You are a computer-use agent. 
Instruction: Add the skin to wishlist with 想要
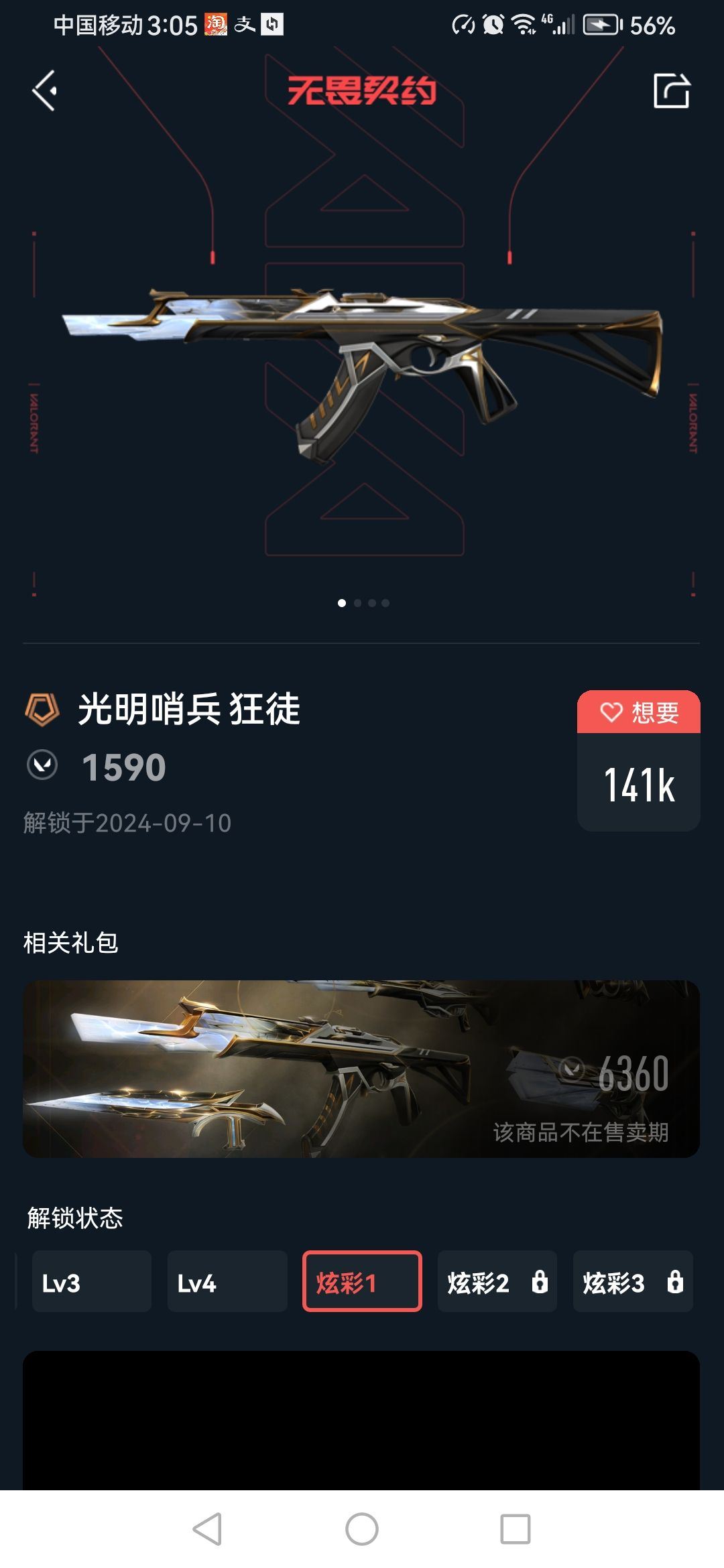(638, 712)
